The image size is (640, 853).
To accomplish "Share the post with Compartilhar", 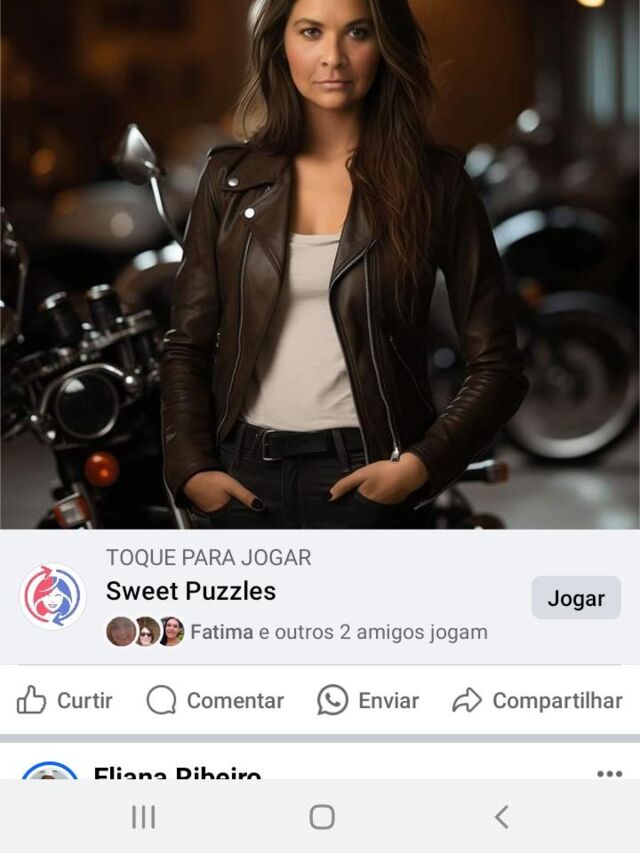I will click(537, 701).
